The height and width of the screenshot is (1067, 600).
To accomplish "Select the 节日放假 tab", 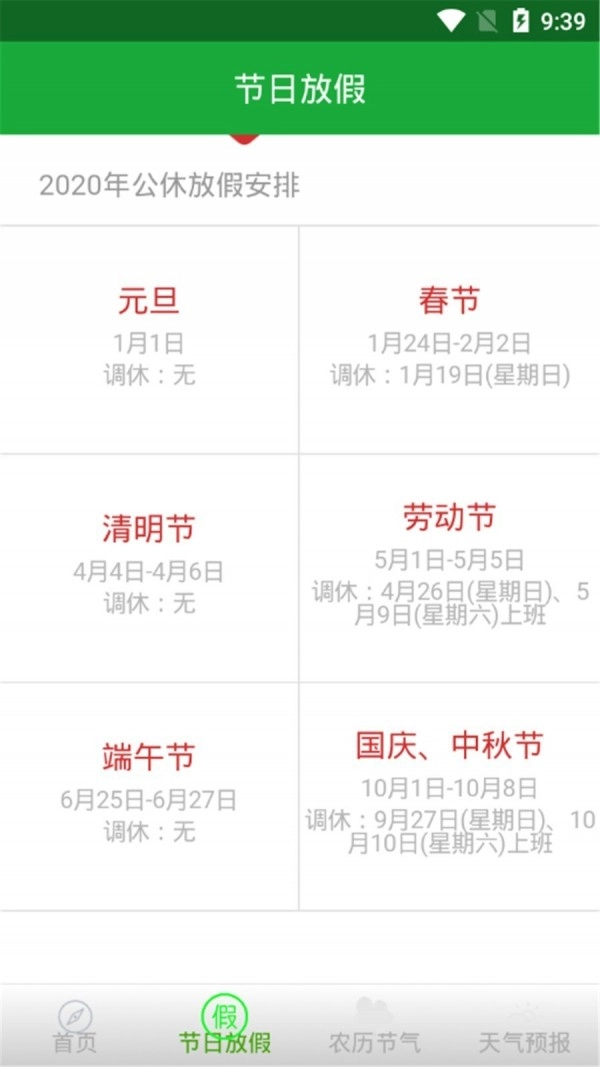I will click(x=225, y=1025).
